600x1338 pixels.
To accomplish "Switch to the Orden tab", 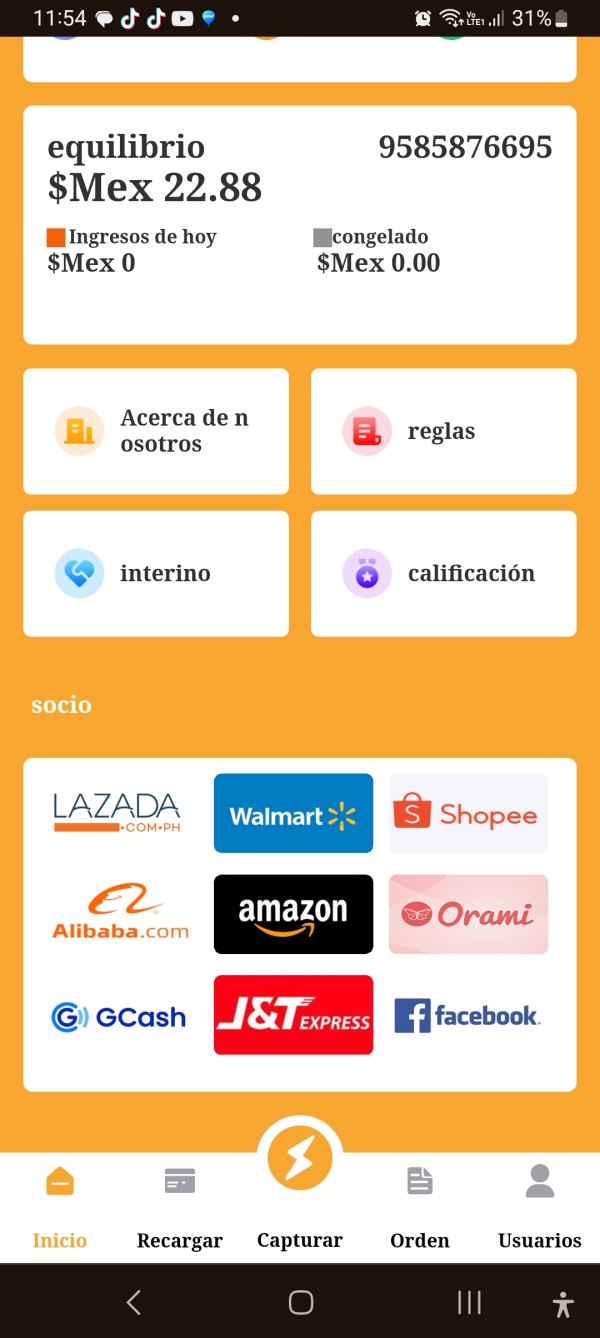I will 420,1207.
